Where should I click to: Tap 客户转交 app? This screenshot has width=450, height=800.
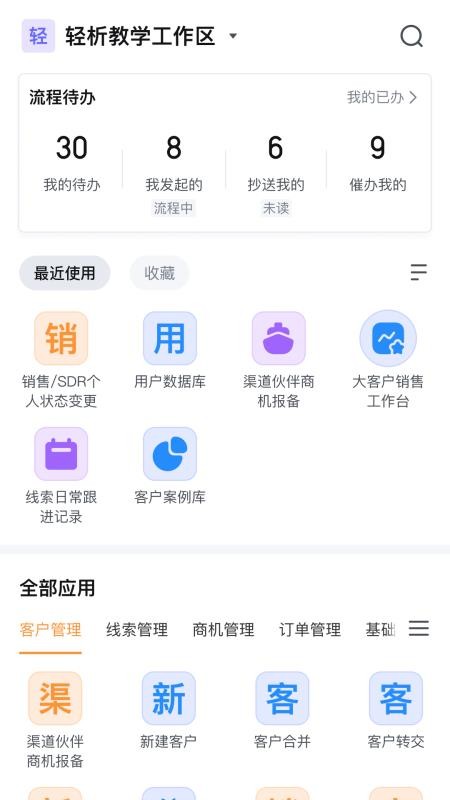(x=396, y=710)
